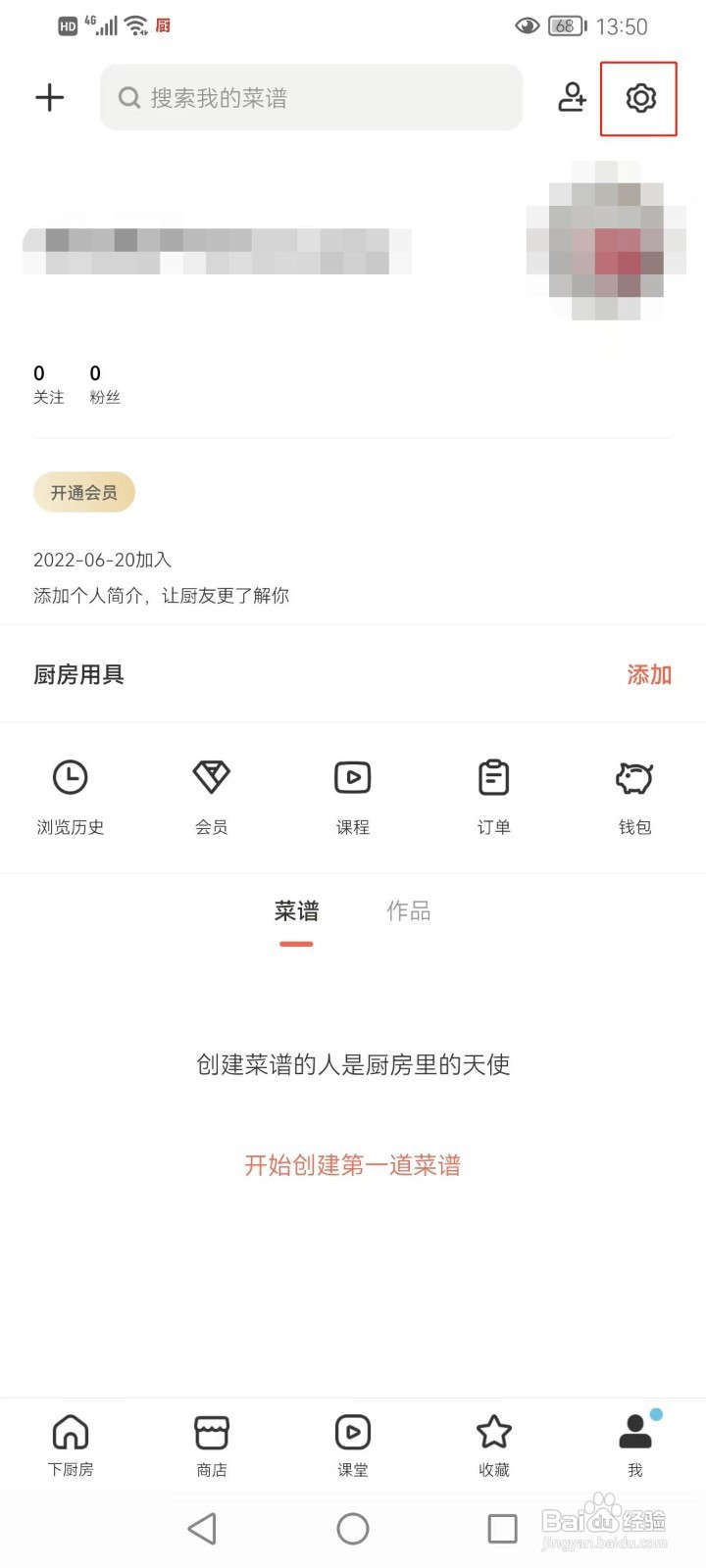Tap the 开通会员 membership button

click(x=84, y=492)
